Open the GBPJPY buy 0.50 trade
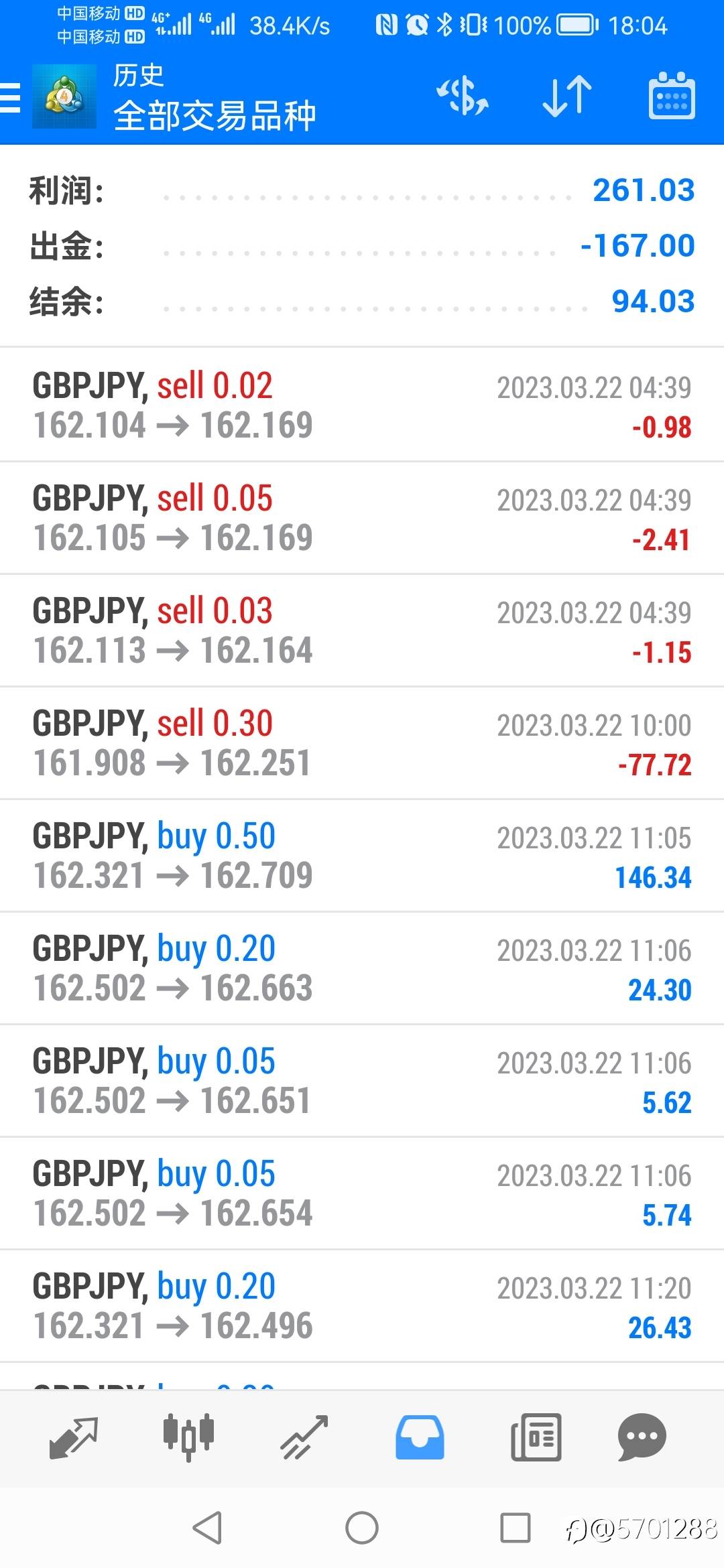Image resolution: width=724 pixels, height=1568 pixels. (x=362, y=855)
